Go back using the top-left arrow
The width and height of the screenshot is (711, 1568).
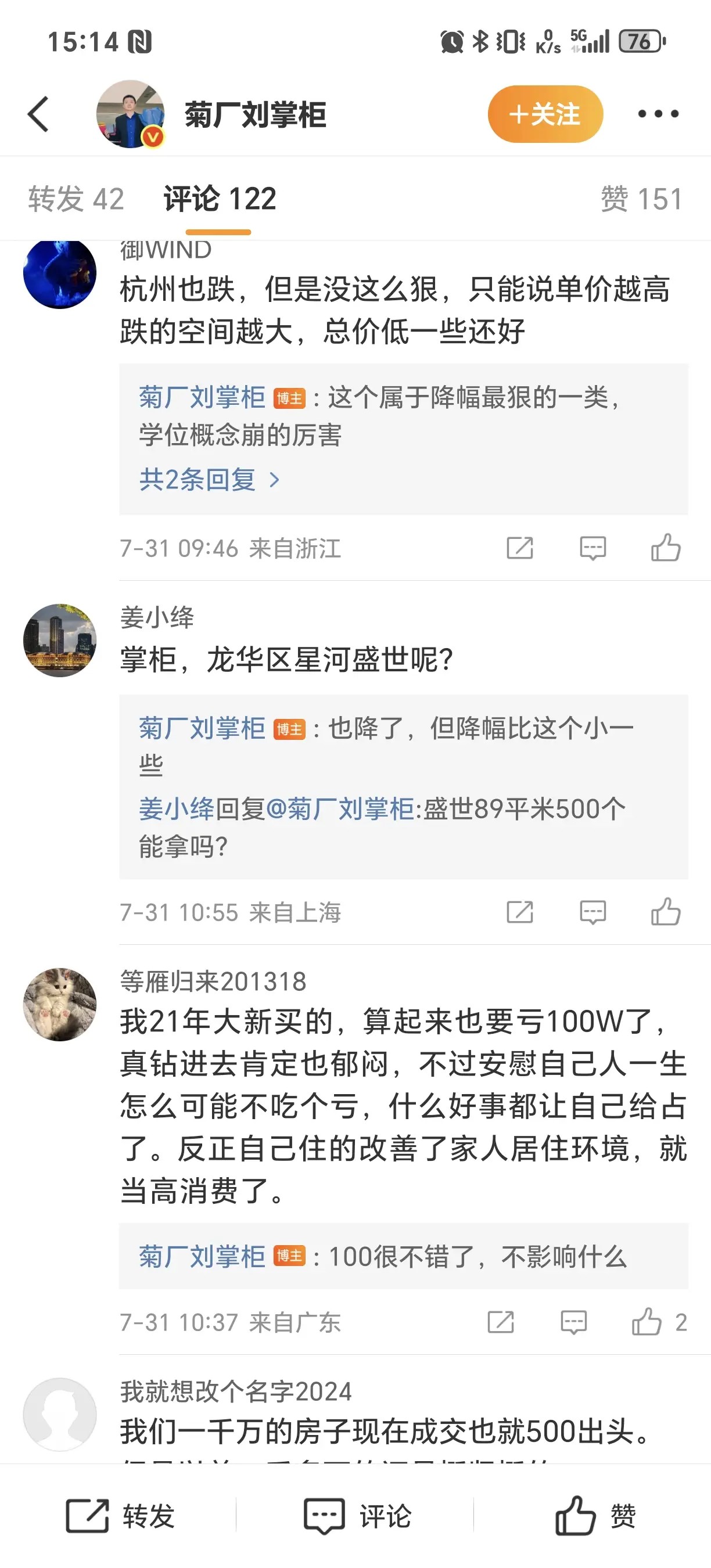coord(38,114)
